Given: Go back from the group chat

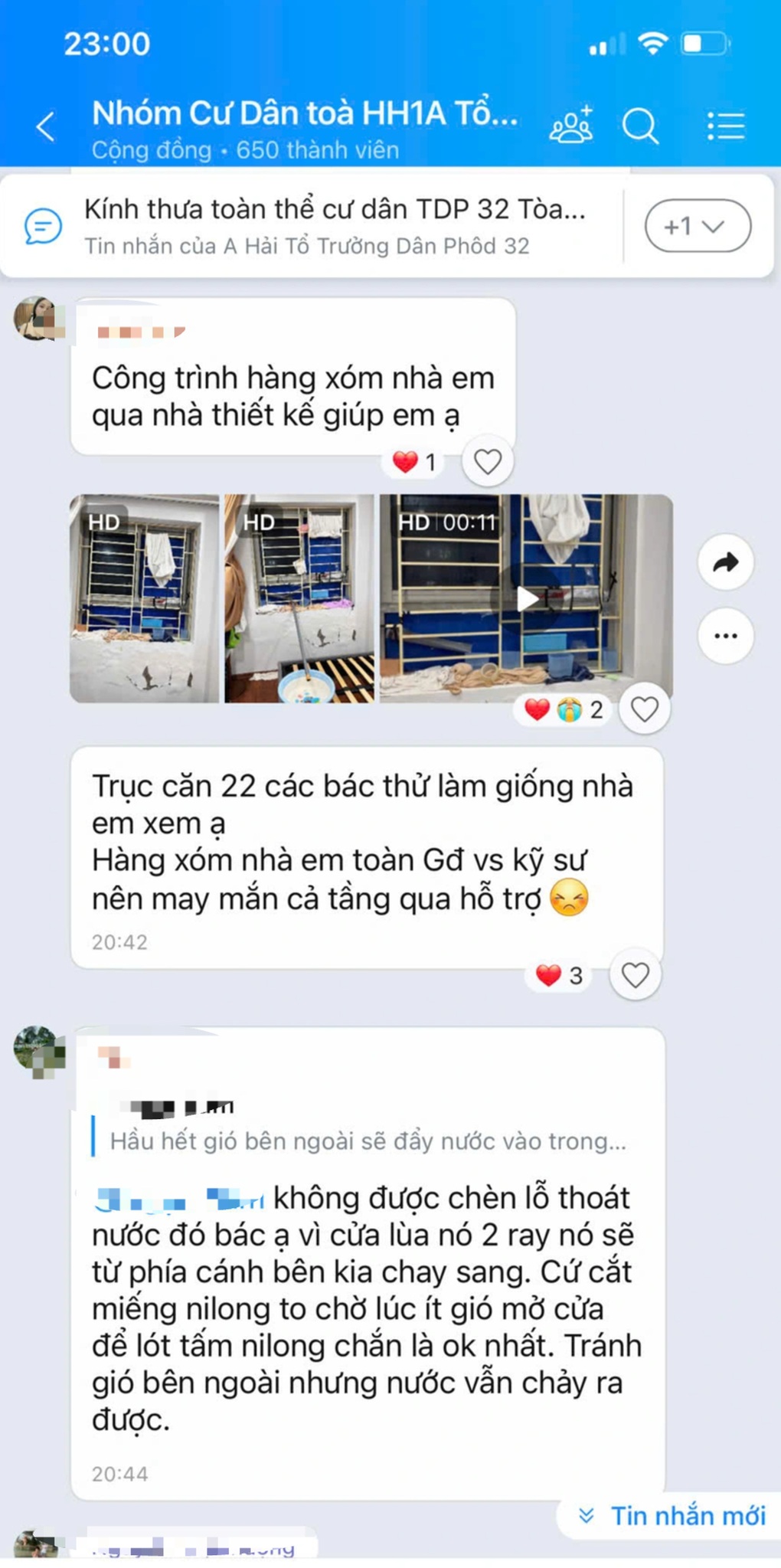Looking at the screenshot, I should click(46, 126).
